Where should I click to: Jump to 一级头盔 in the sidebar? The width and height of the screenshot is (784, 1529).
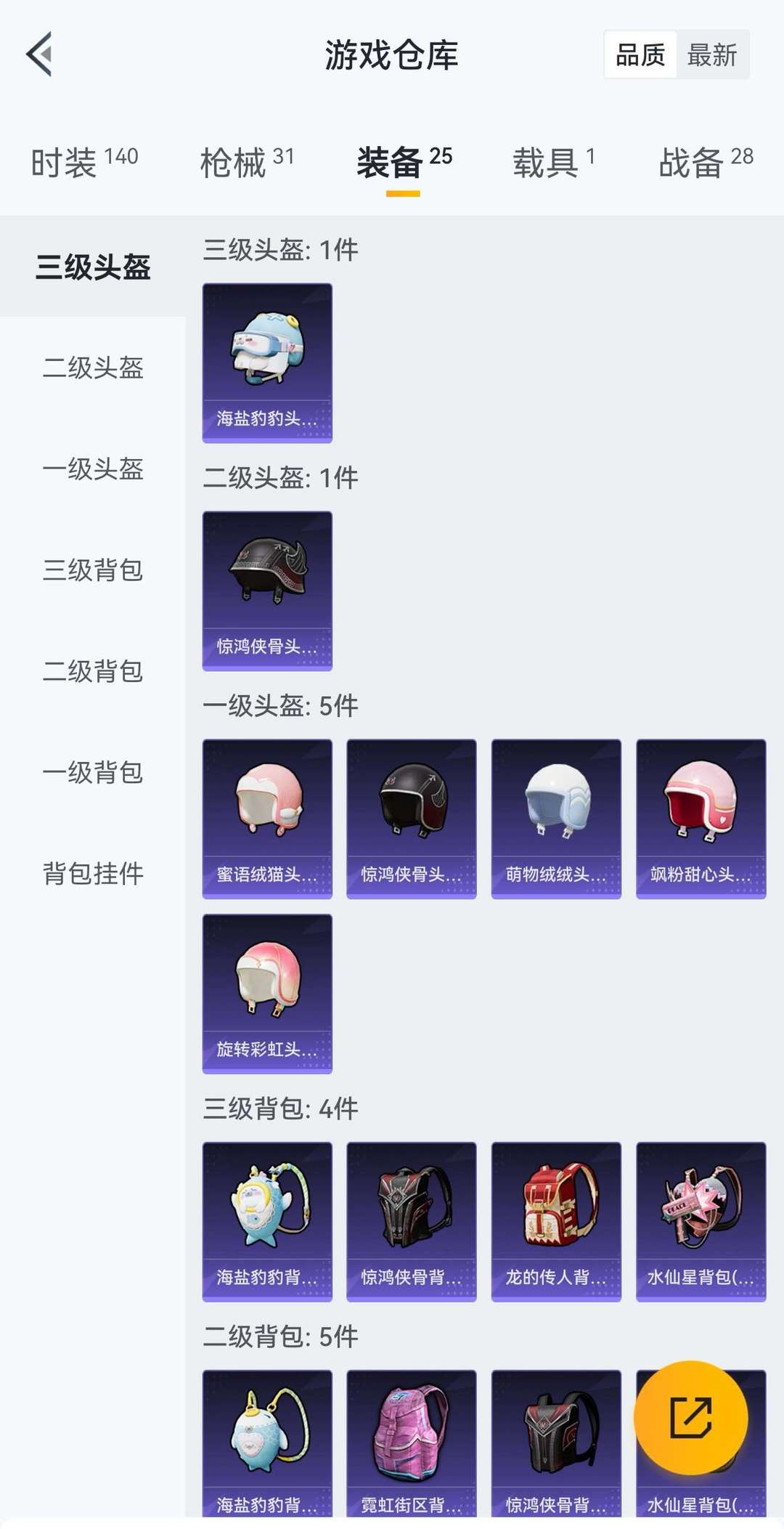click(93, 469)
